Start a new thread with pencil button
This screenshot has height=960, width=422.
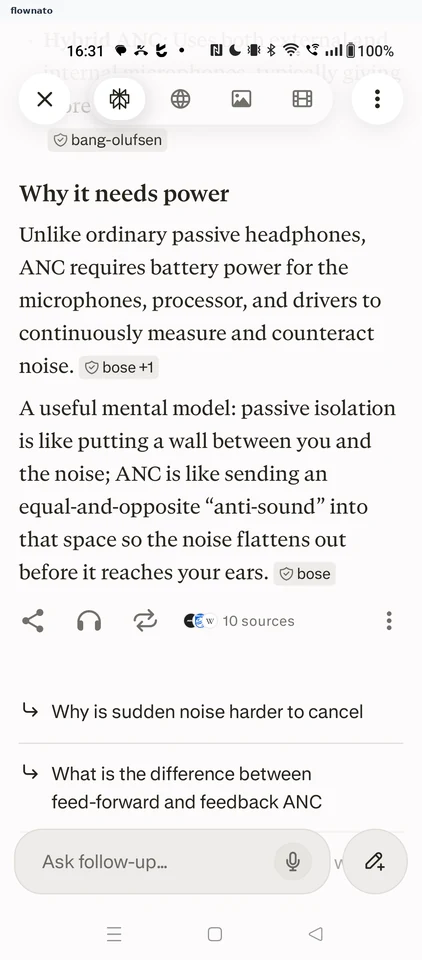tap(375, 862)
